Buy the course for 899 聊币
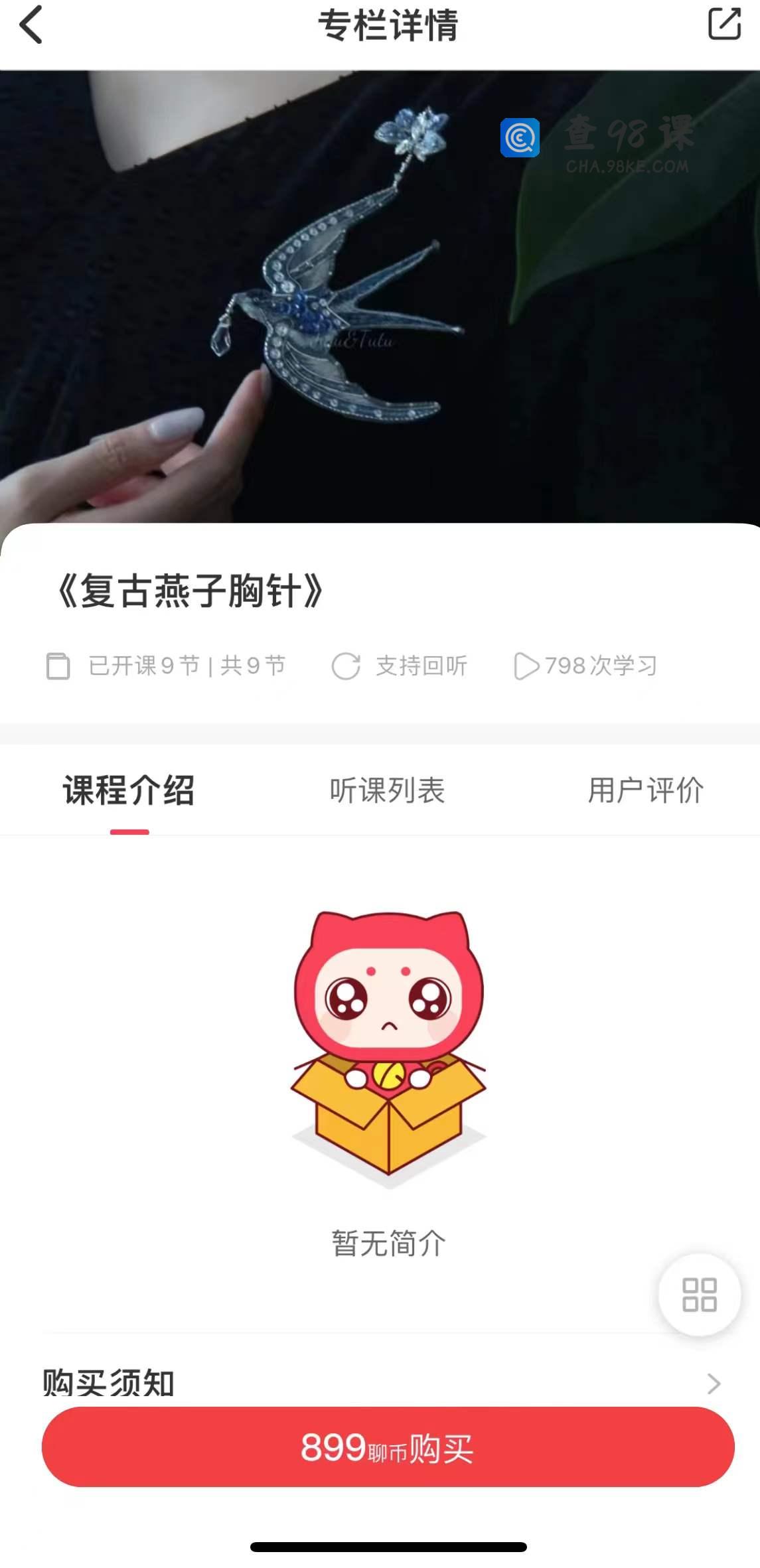The width and height of the screenshot is (760, 1568). pos(388,1447)
